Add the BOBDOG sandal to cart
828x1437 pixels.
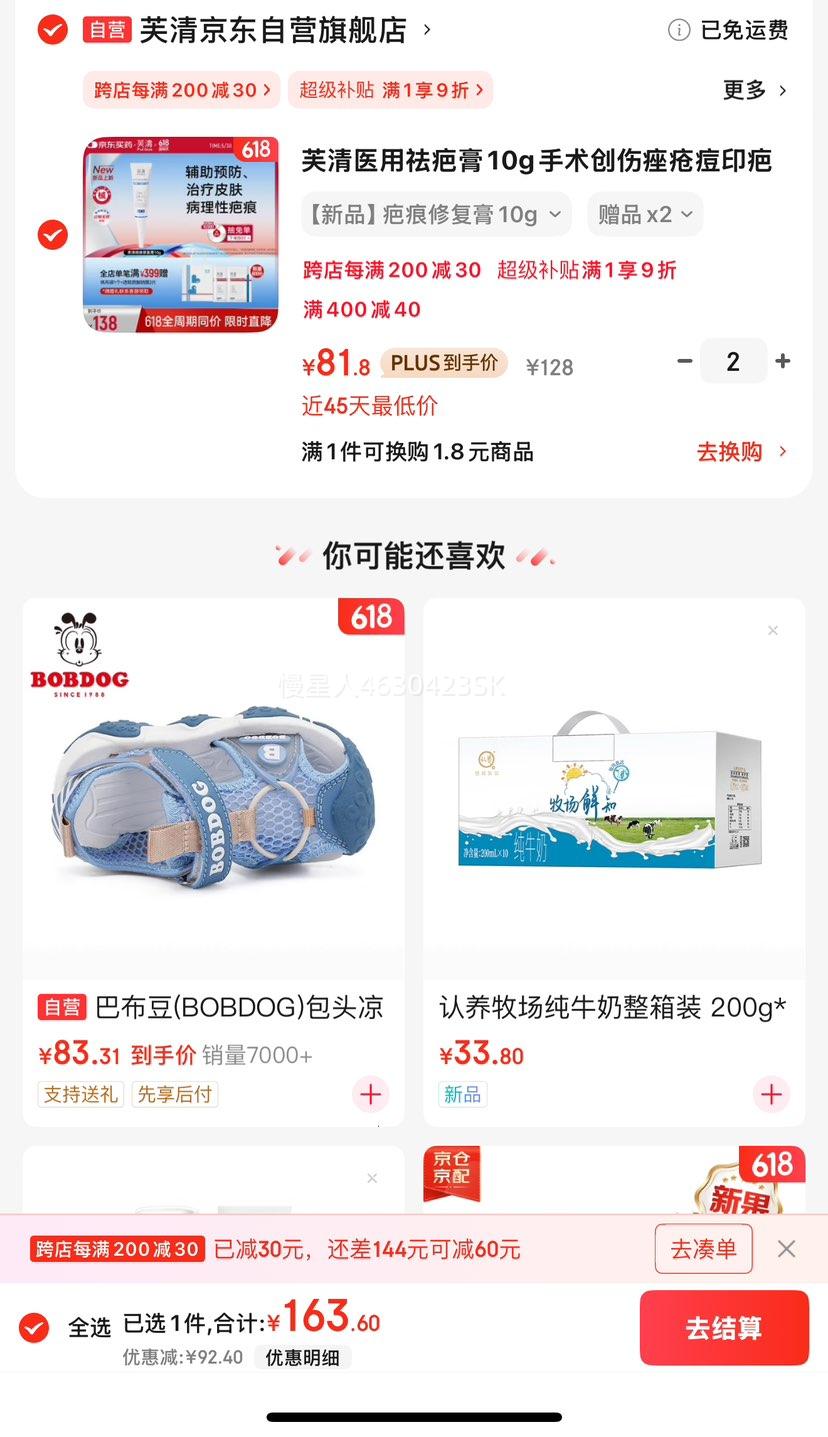coord(371,1094)
